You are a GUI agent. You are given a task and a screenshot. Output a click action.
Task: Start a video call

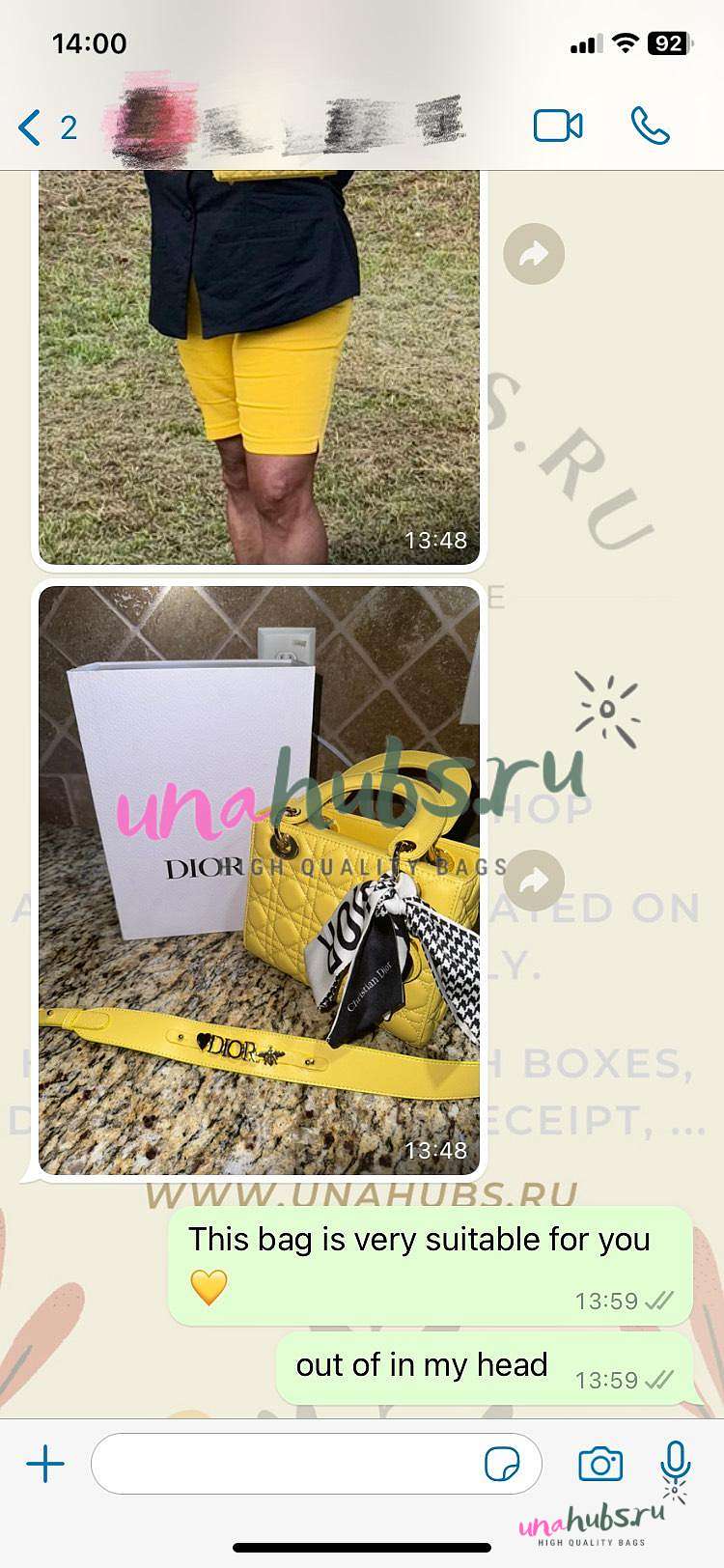tap(558, 126)
